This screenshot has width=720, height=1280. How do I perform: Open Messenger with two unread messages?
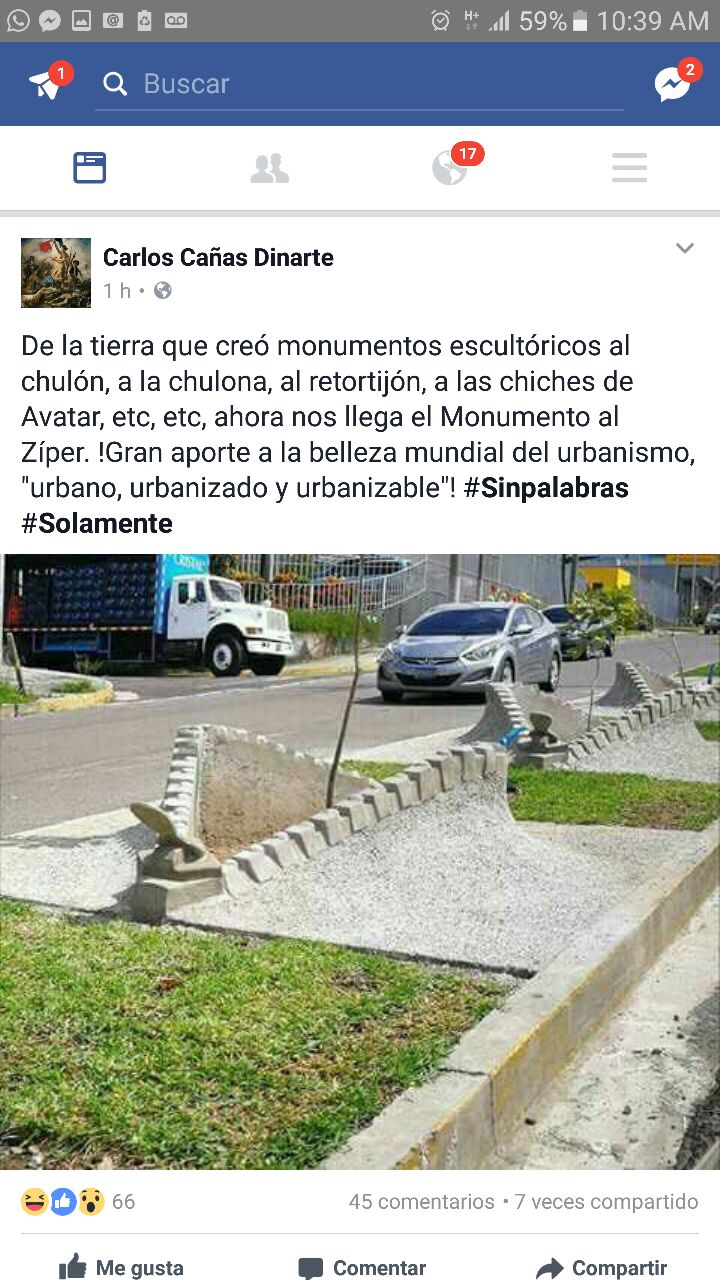pos(674,82)
